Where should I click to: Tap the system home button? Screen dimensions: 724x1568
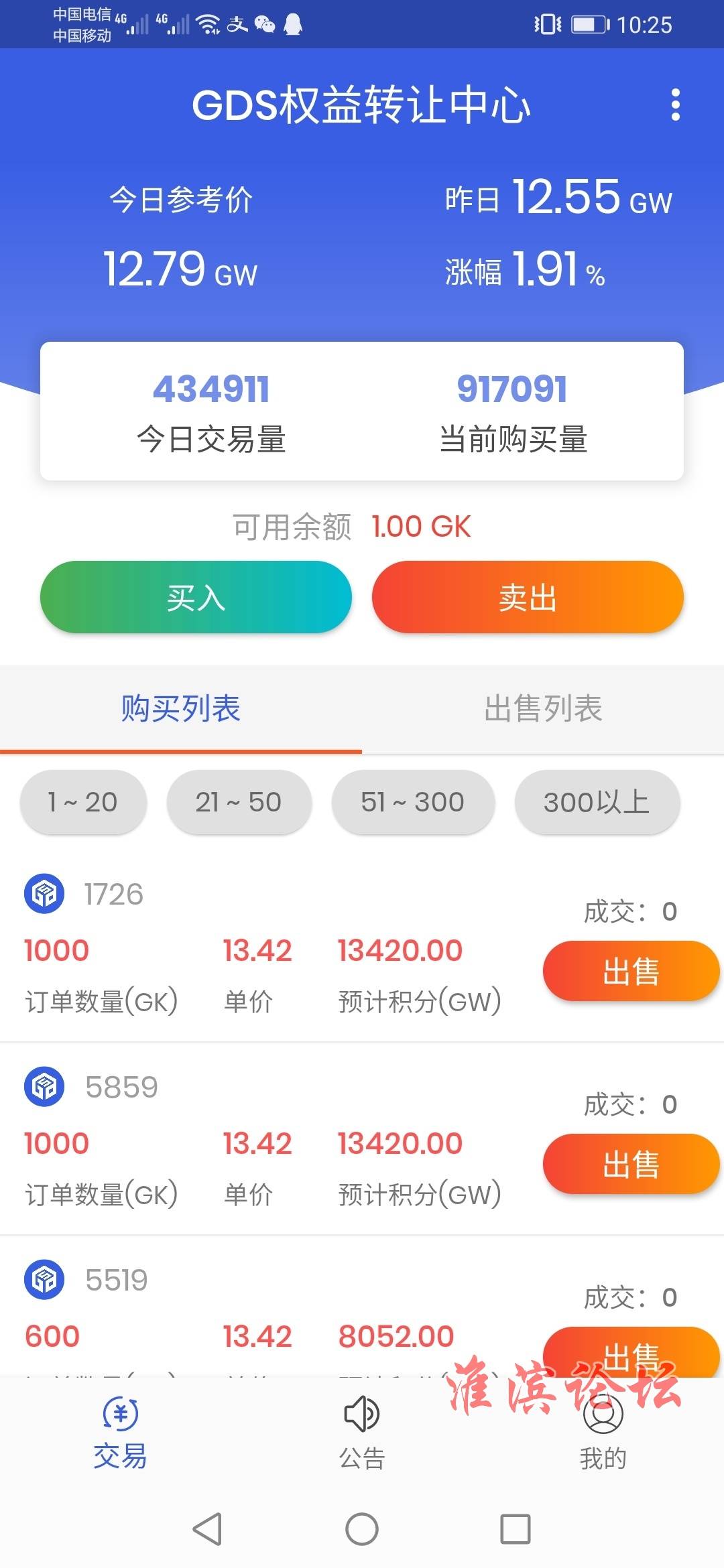362,1529
